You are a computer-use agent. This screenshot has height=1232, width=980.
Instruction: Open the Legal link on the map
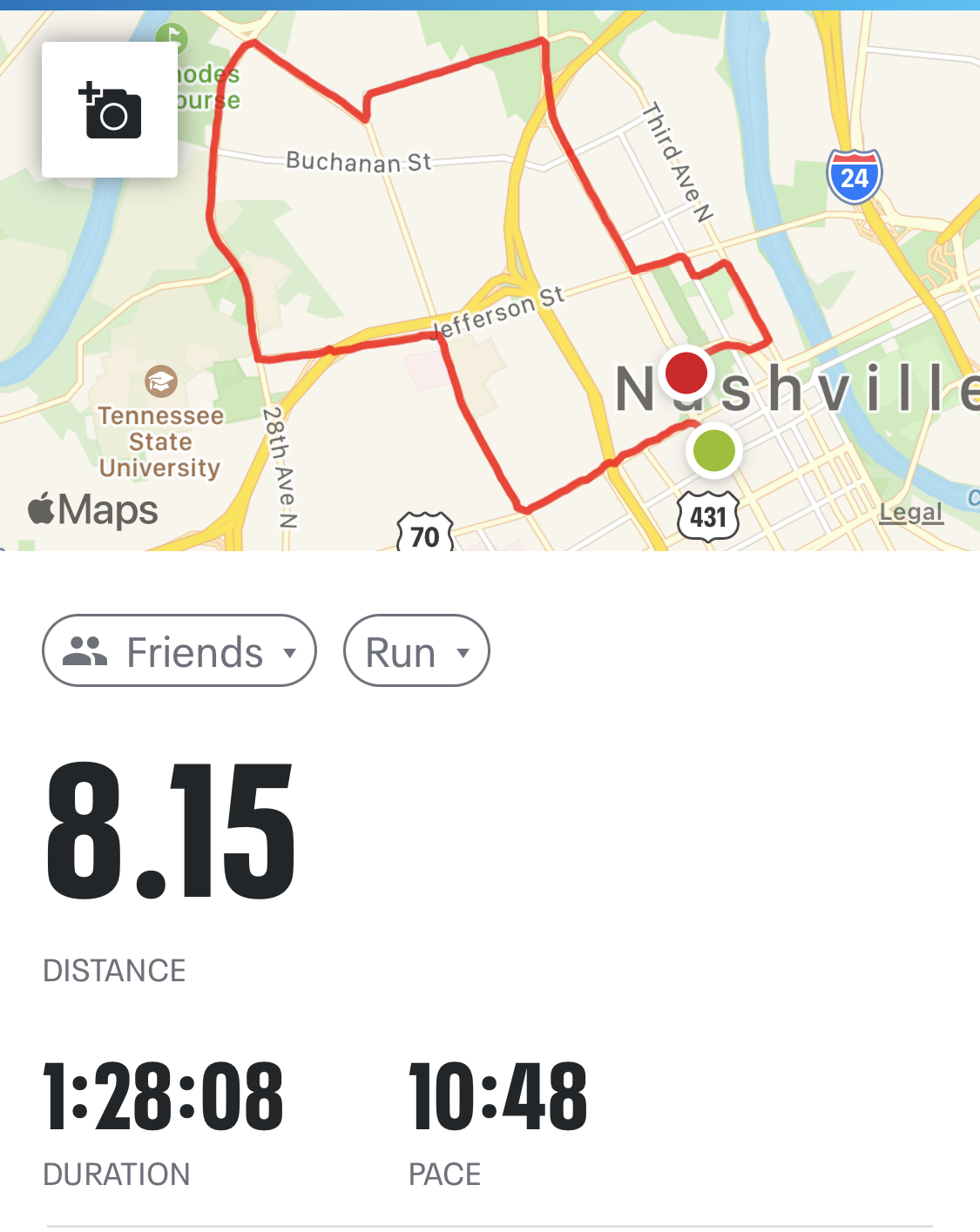click(910, 512)
